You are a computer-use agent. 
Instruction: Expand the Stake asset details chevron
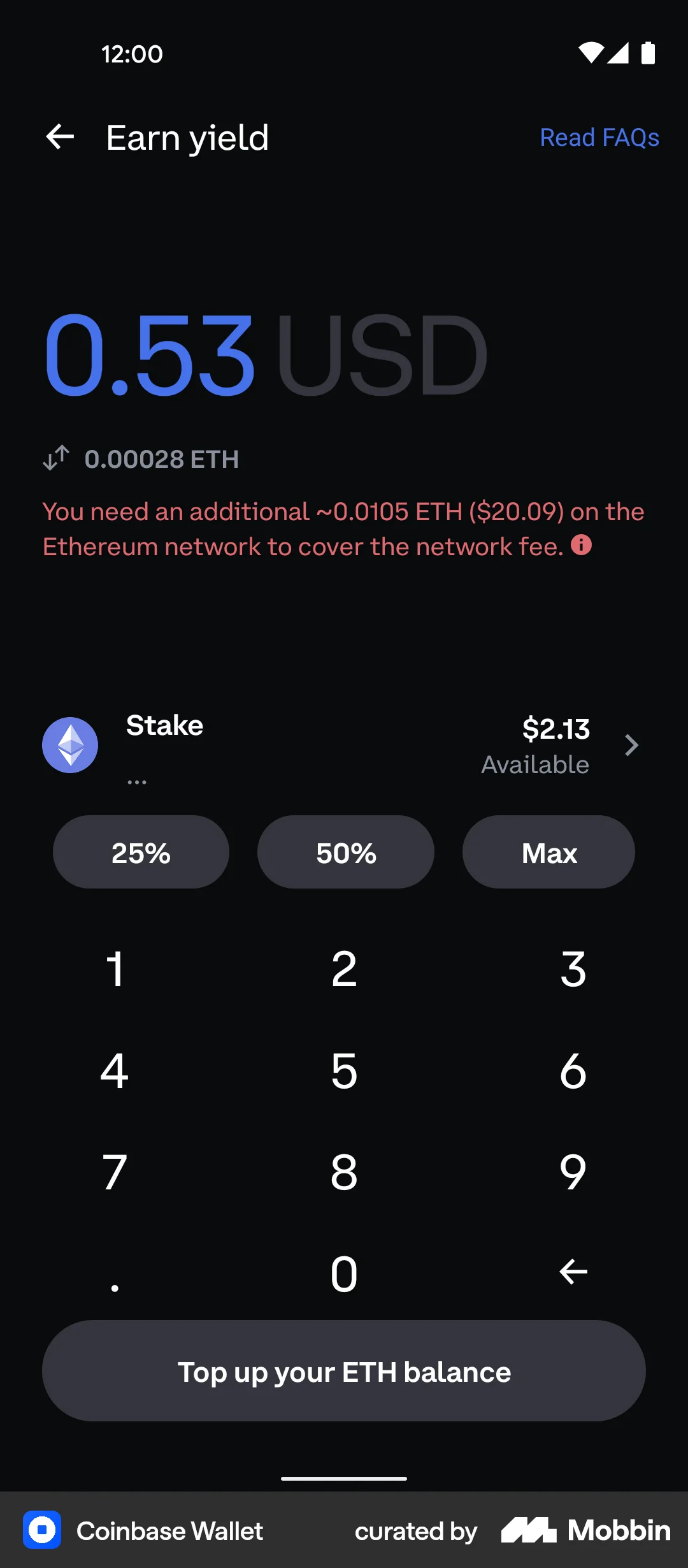coord(631,744)
